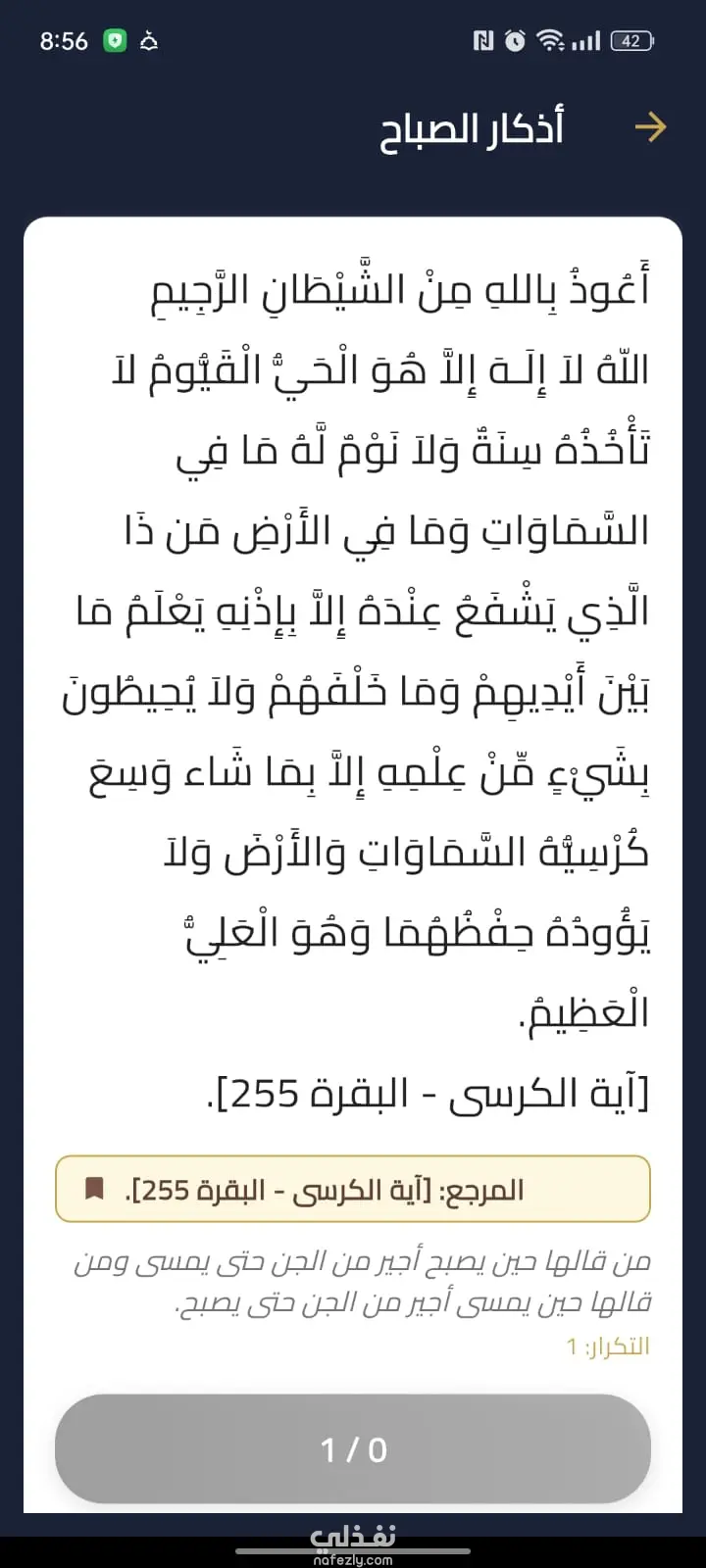Open the reference chip for Ayat al-Kursi
Image resolution: width=706 pixels, height=1568 pixels.
coord(353,1190)
